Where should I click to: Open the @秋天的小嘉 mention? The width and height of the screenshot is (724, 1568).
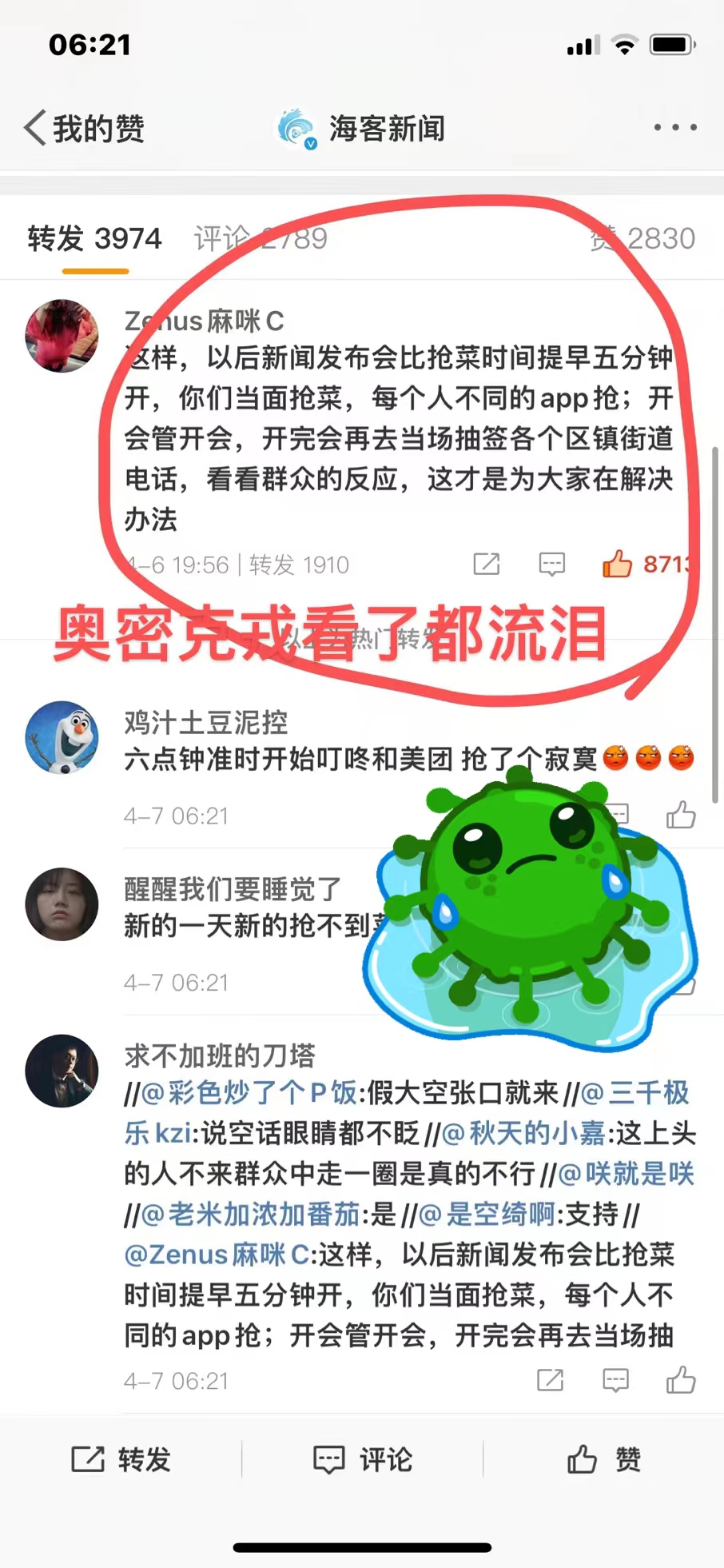[524, 1134]
